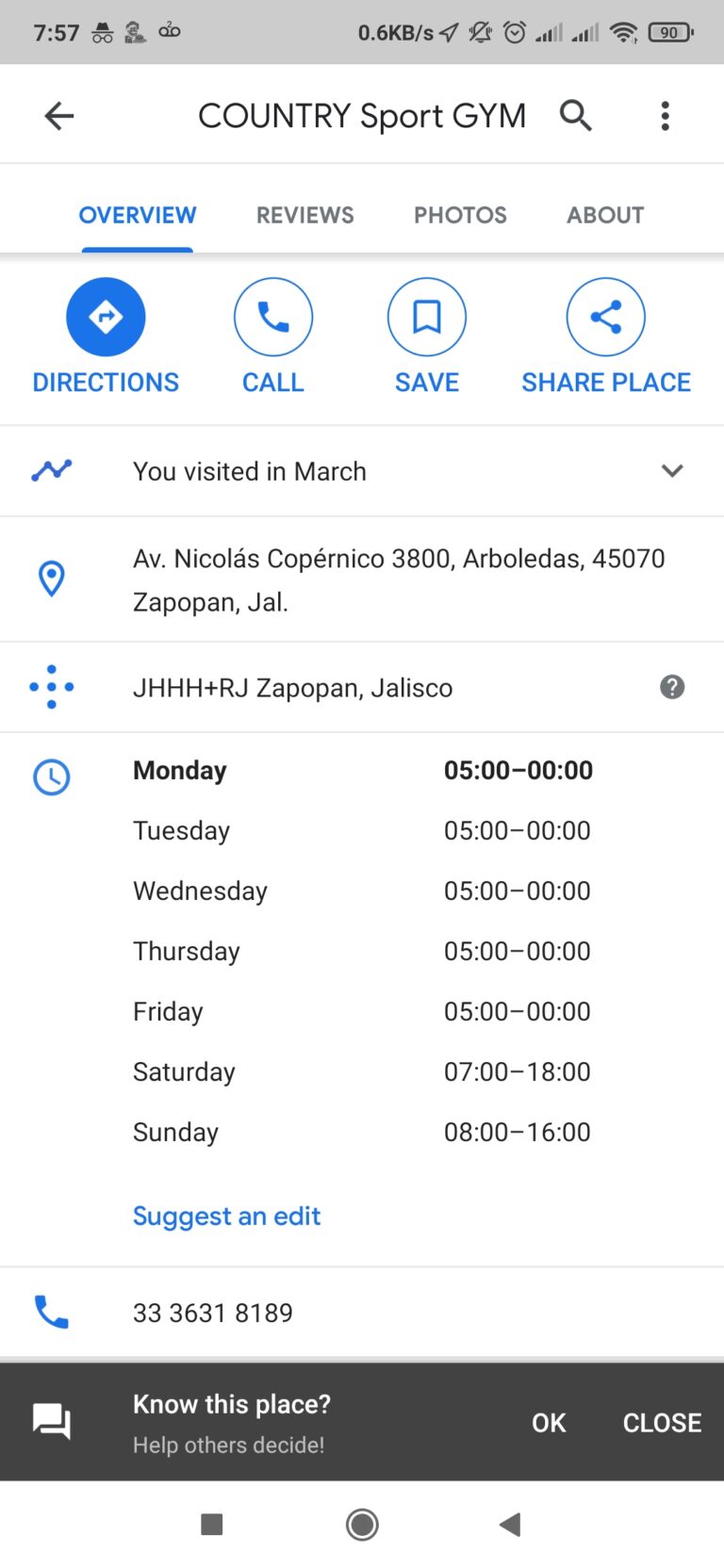Viewport: 724px width, 1568px height.
Task: Save this place with the bookmark icon
Action: pos(426,317)
